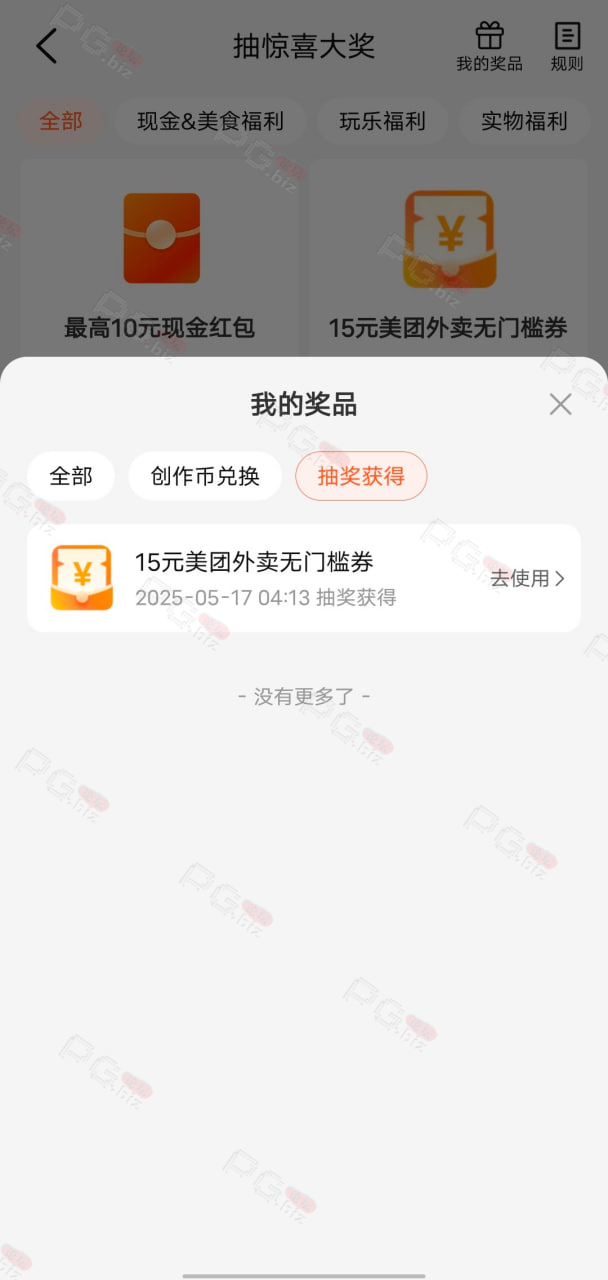Tap 去使用 on the 15元美团外卖无门槛券
Image resolution: width=608 pixels, height=1280 pixels.
[527, 578]
